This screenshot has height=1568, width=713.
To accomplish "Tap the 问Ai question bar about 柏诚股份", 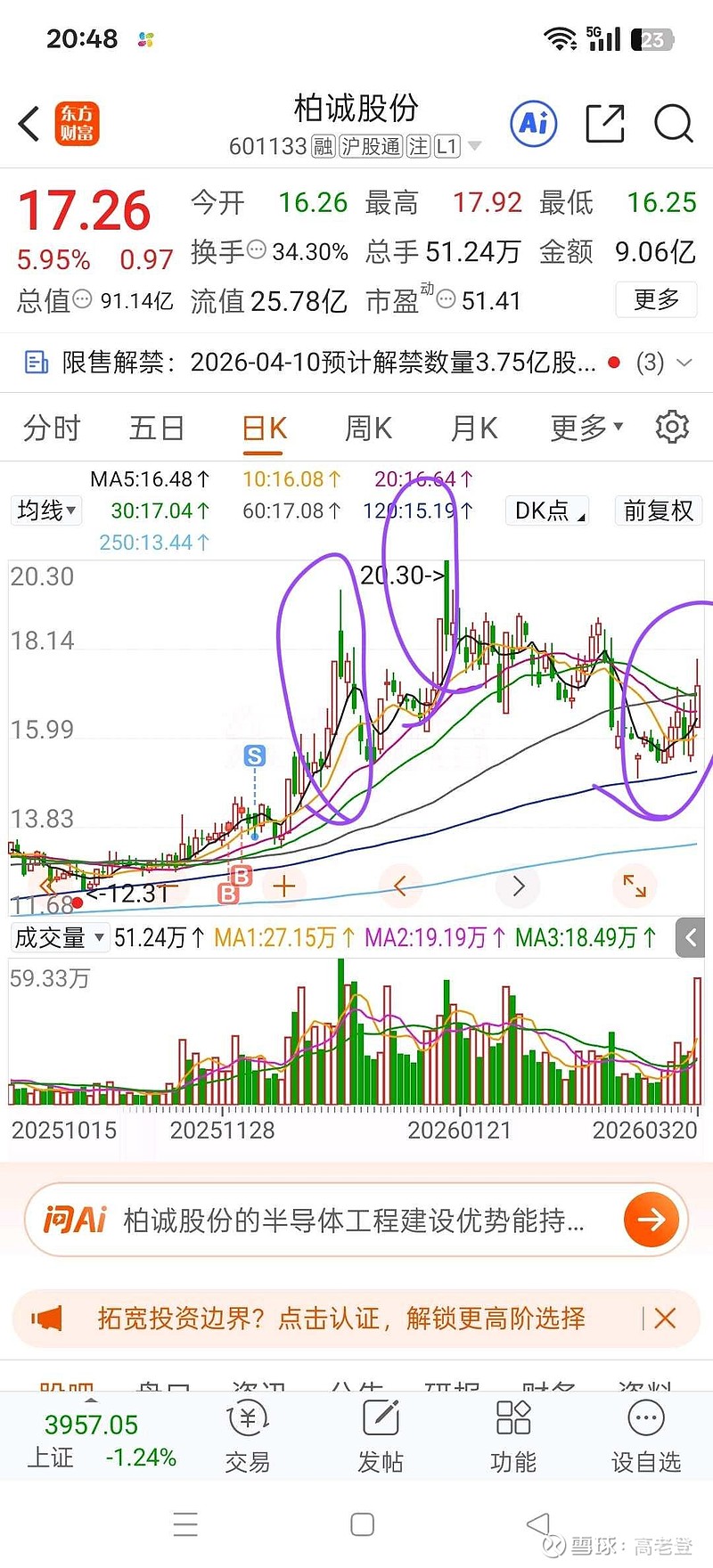I will pyautogui.click(x=356, y=1219).
